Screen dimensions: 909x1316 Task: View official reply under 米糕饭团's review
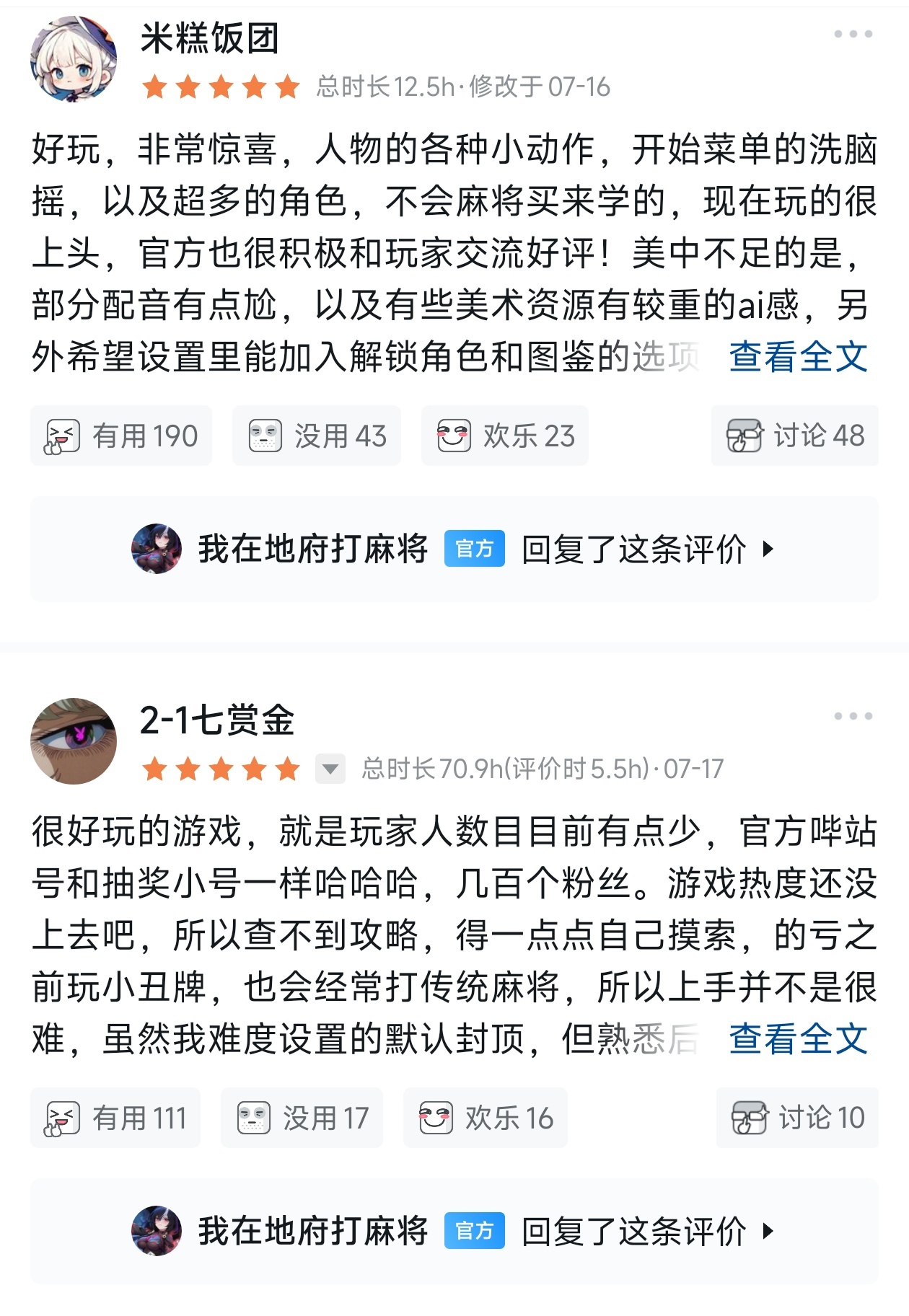[x=454, y=549]
